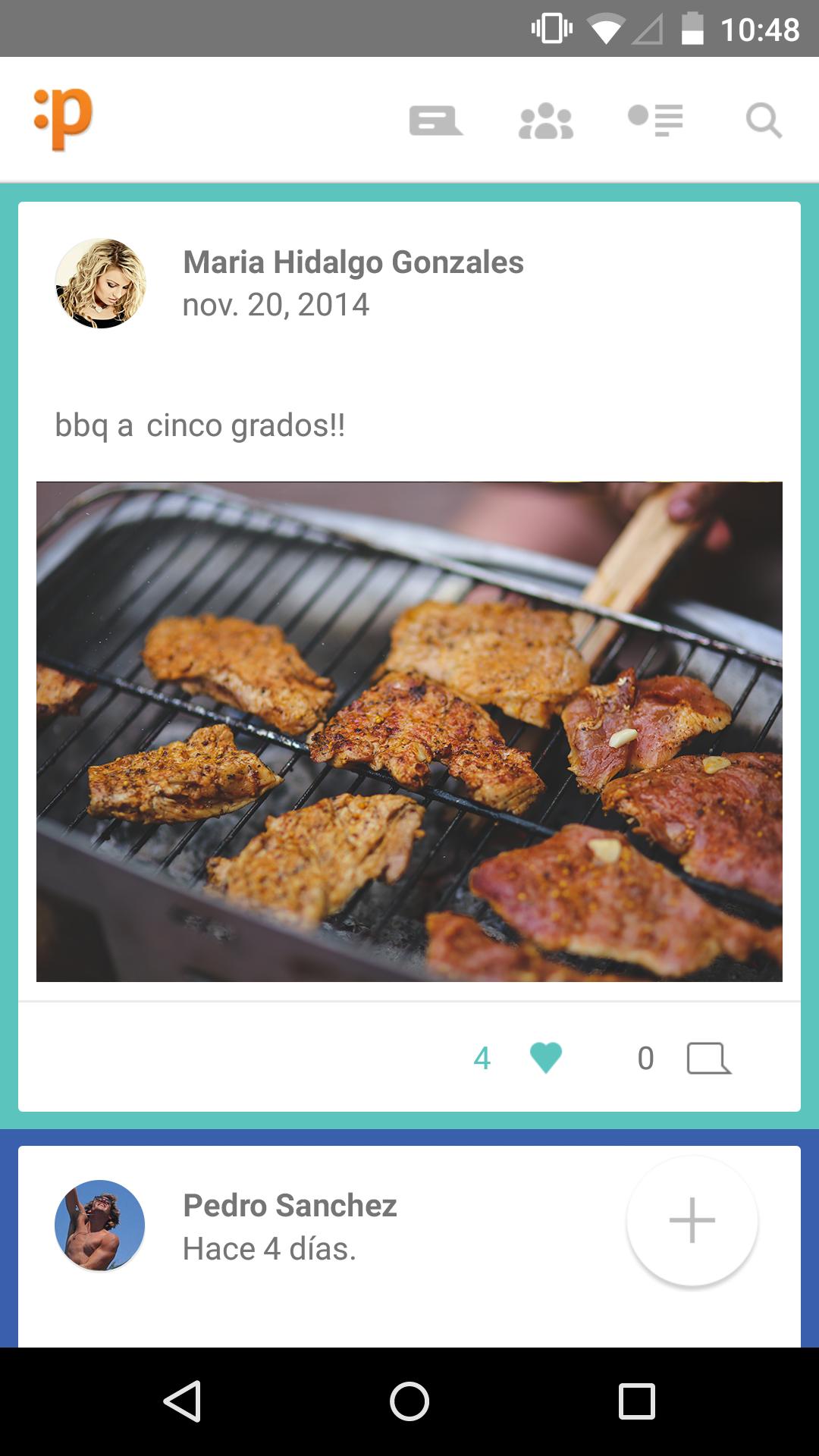Go to the home screen via system home
This screenshot has height=1456, width=819.
click(x=409, y=1401)
